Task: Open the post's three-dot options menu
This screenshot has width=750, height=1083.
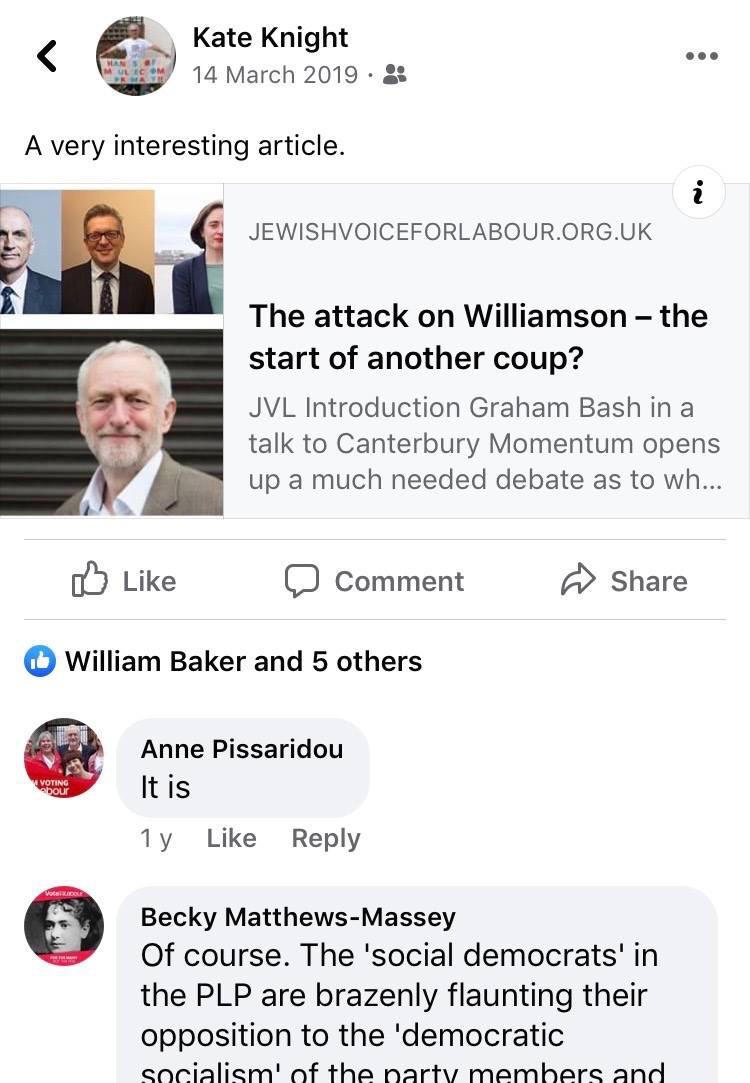Action: click(x=701, y=56)
